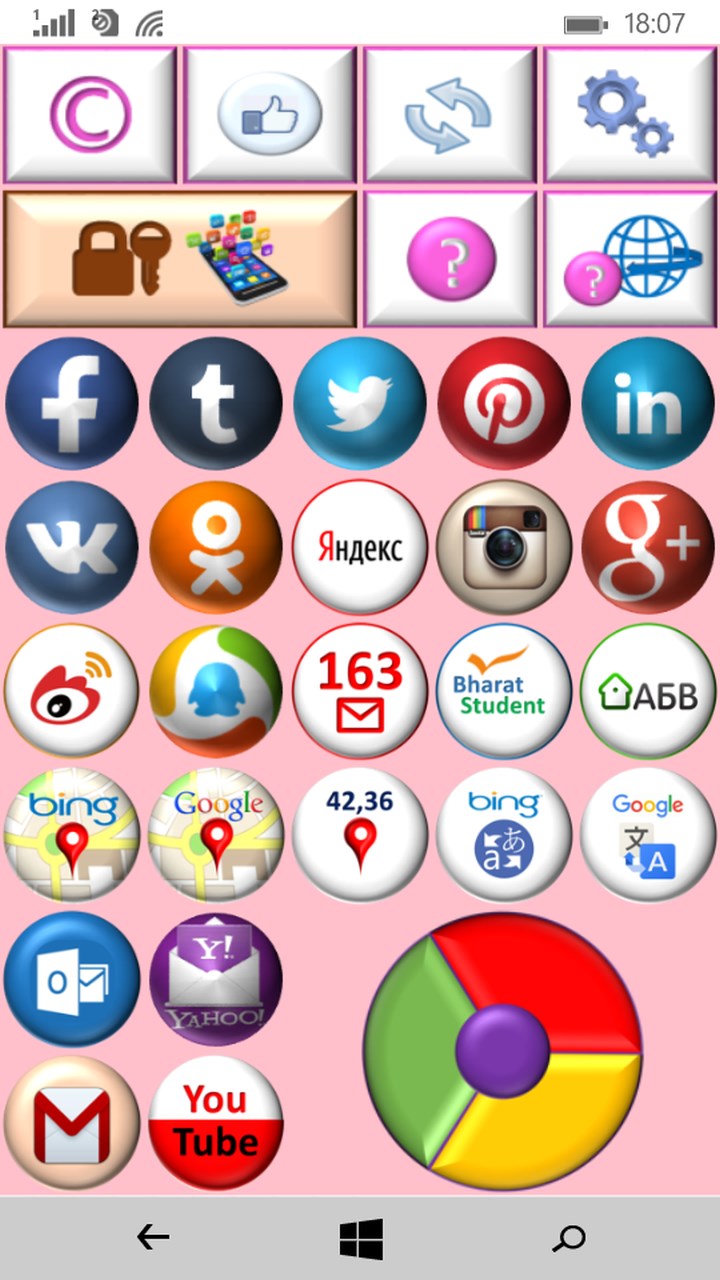Launch Facebook
Image resolution: width=720 pixels, height=1280 pixels.
pos(72,403)
